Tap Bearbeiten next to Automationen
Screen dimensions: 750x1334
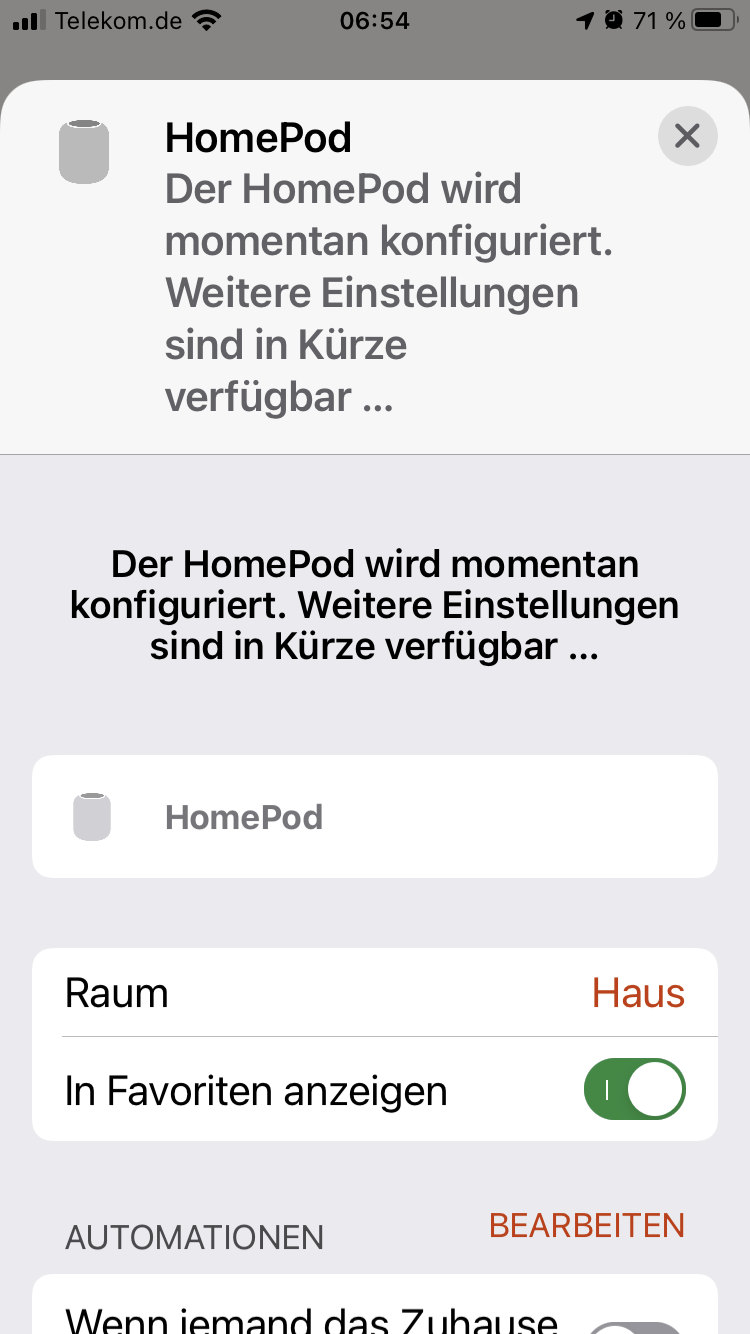click(586, 1225)
